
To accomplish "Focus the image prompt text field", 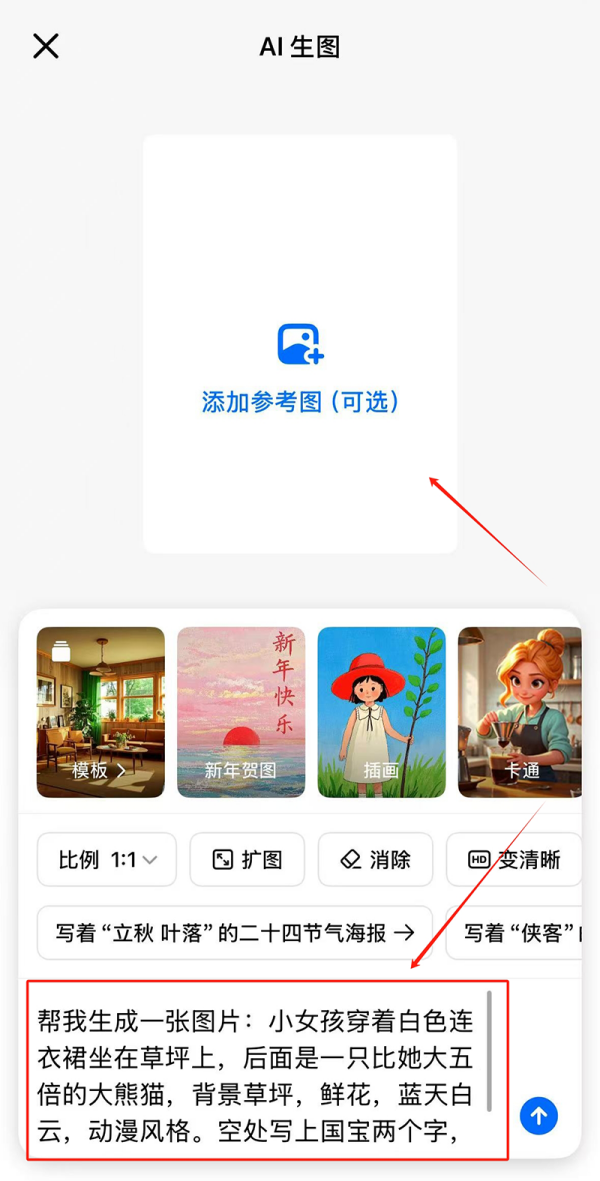I will (255, 1070).
